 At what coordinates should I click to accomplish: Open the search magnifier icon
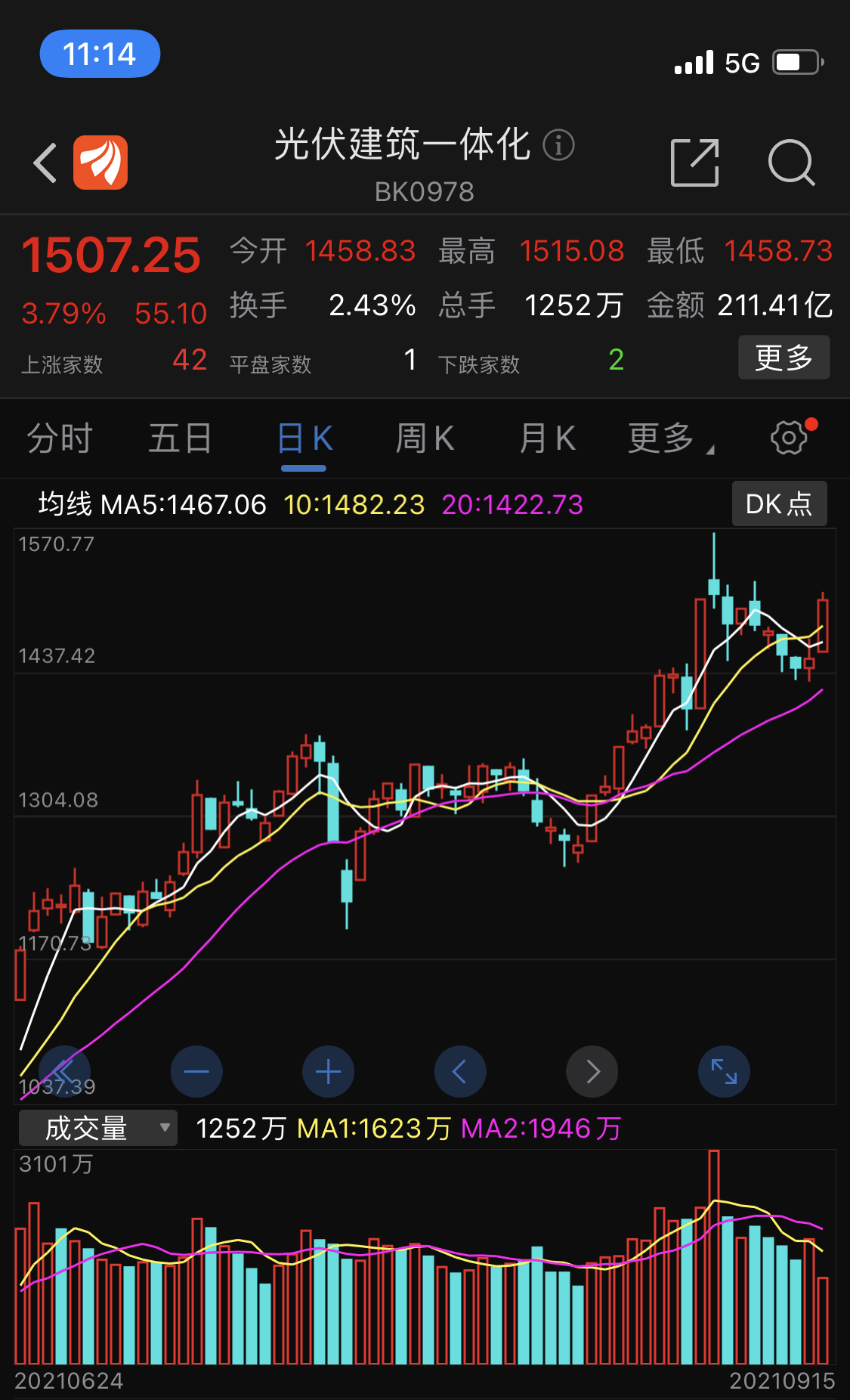(x=791, y=162)
